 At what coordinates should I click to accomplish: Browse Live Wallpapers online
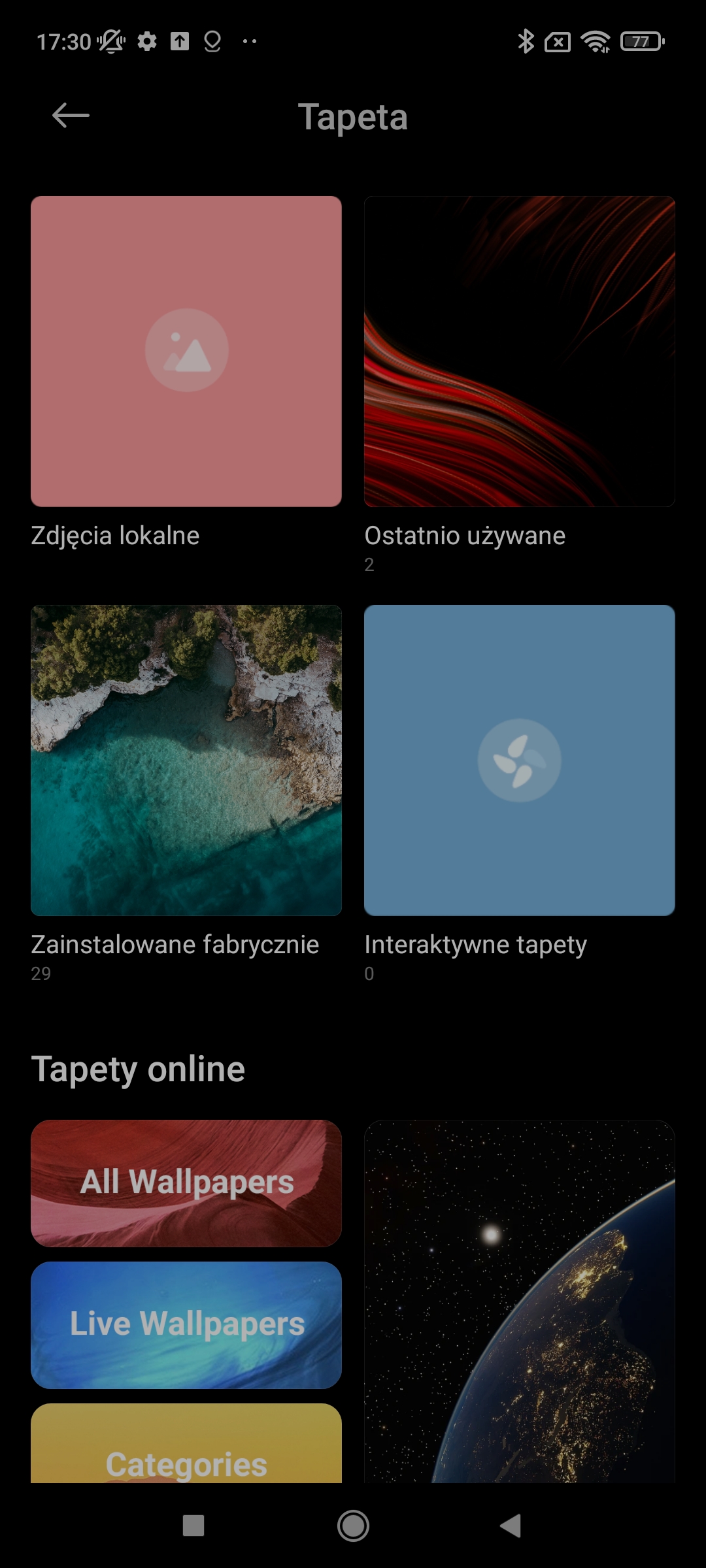click(x=186, y=1325)
